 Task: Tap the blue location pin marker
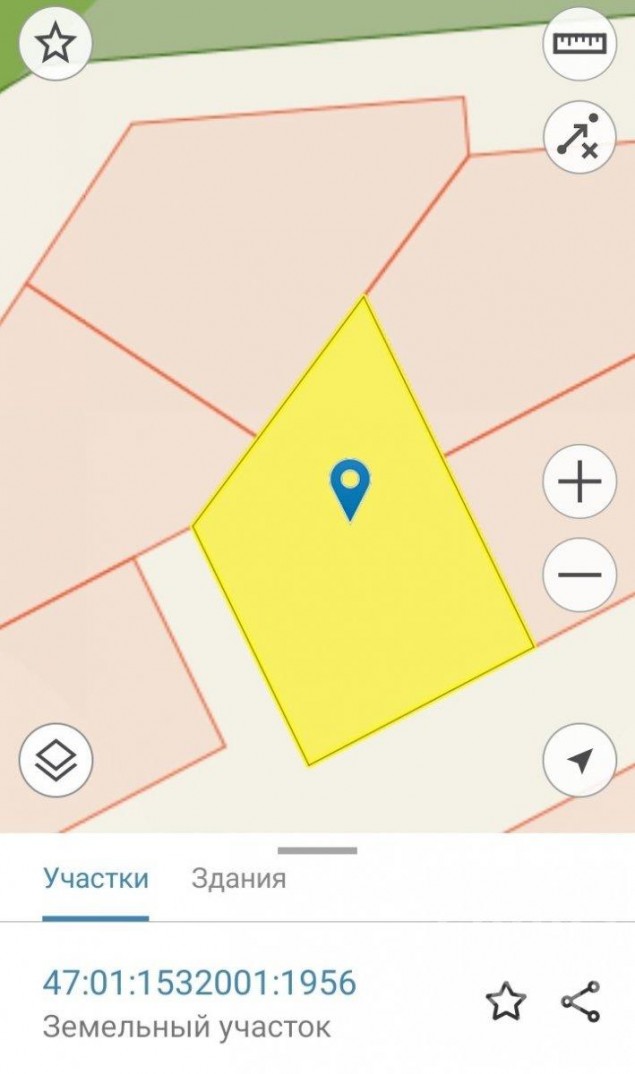[350, 489]
